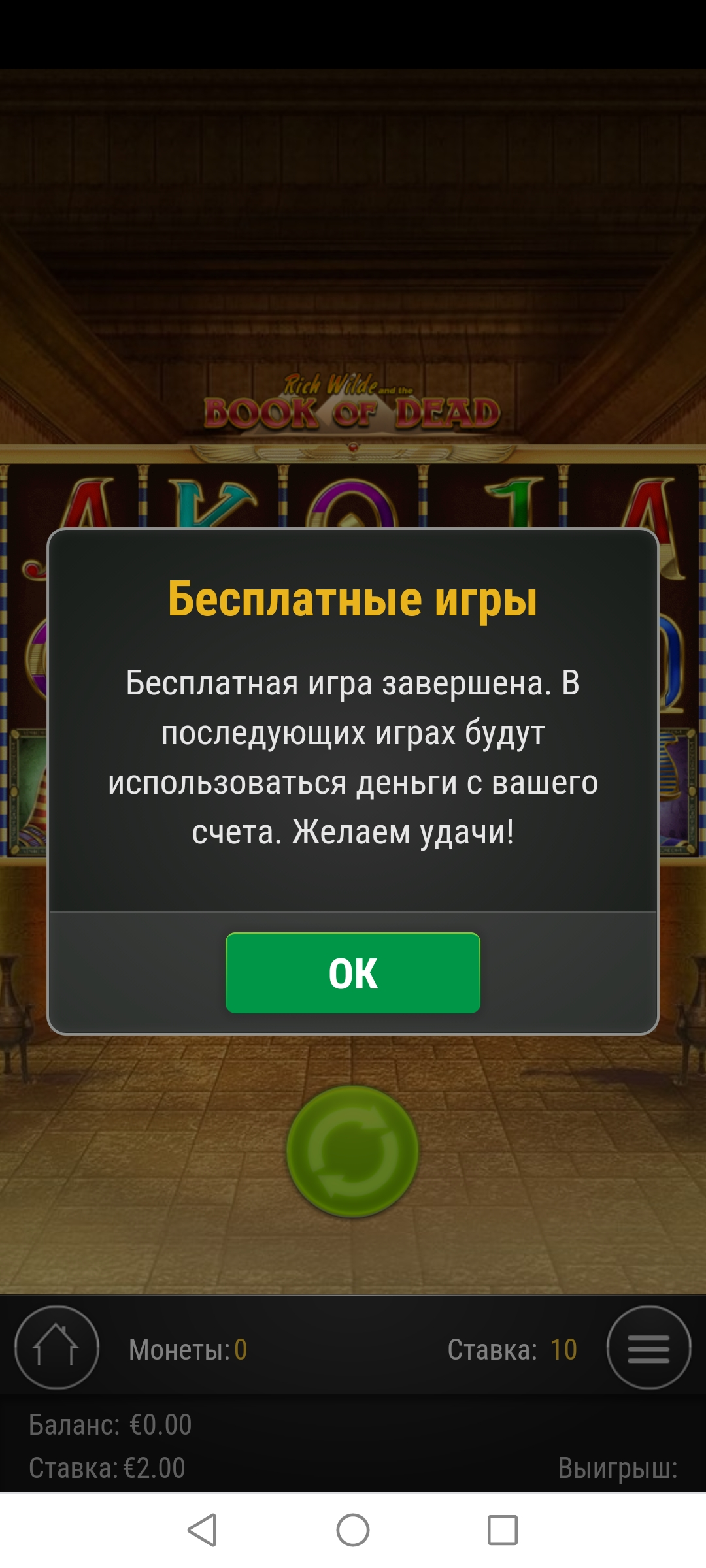The image size is (706, 1568).
Task: Go to the home lobby icon
Action: (57, 1347)
